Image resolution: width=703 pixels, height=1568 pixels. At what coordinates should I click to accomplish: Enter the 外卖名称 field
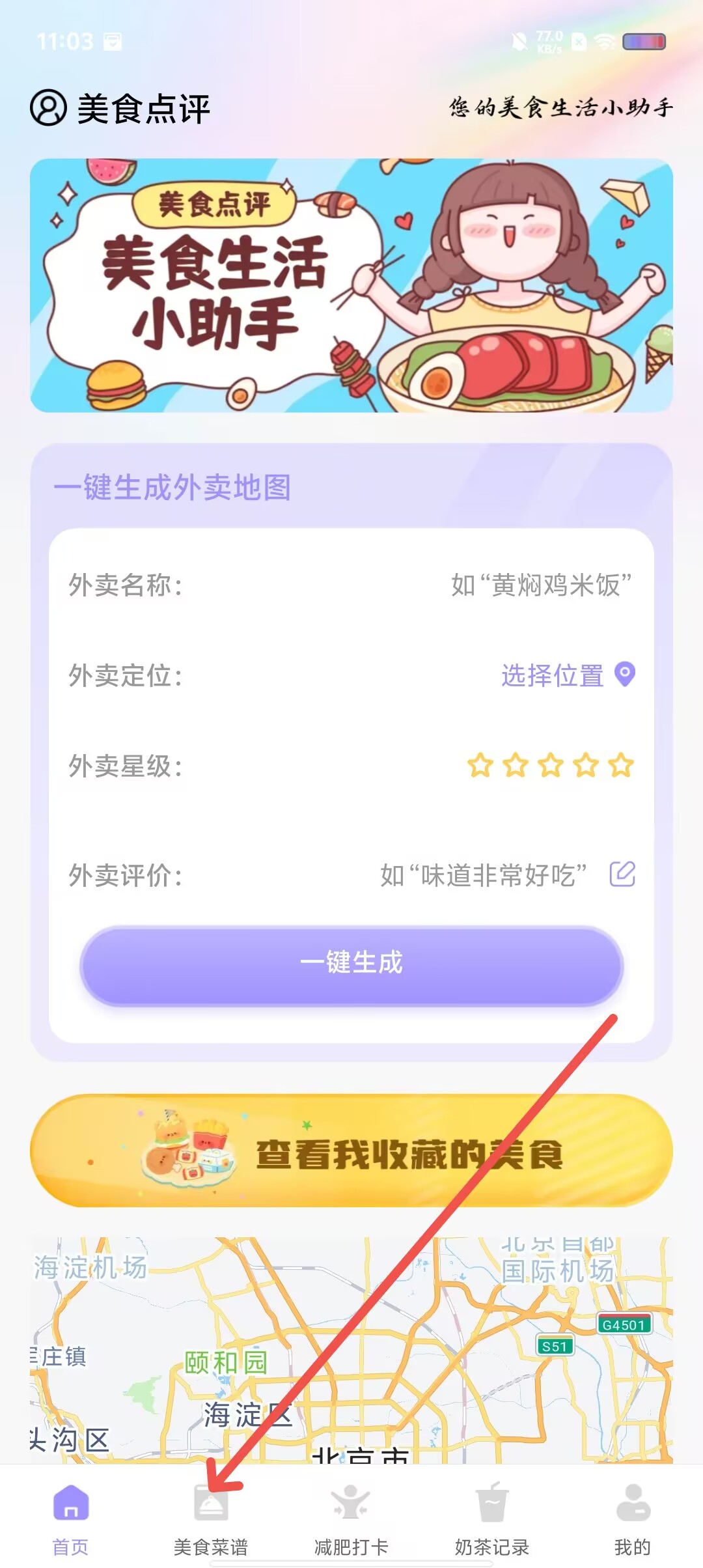pyautogui.click(x=351, y=585)
